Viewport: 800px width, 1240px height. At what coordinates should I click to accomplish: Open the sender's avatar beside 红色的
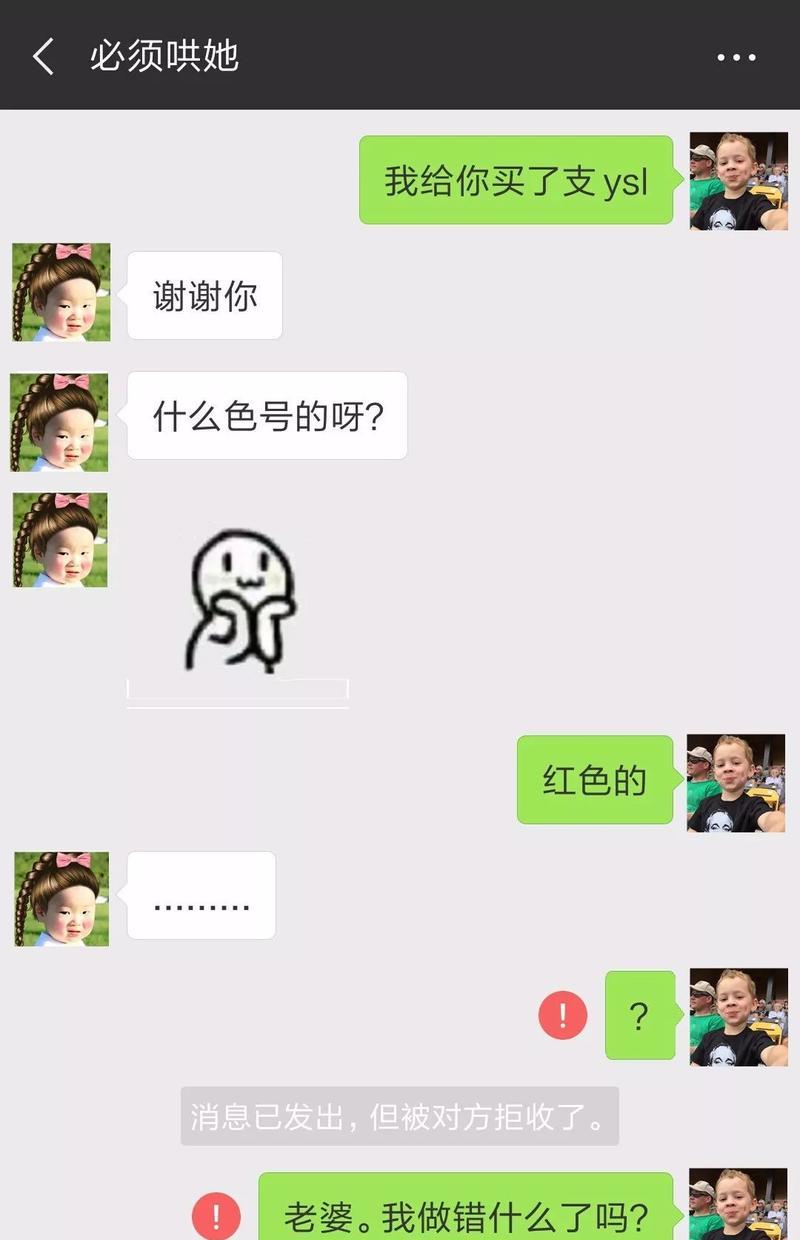pyautogui.click(x=736, y=783)
